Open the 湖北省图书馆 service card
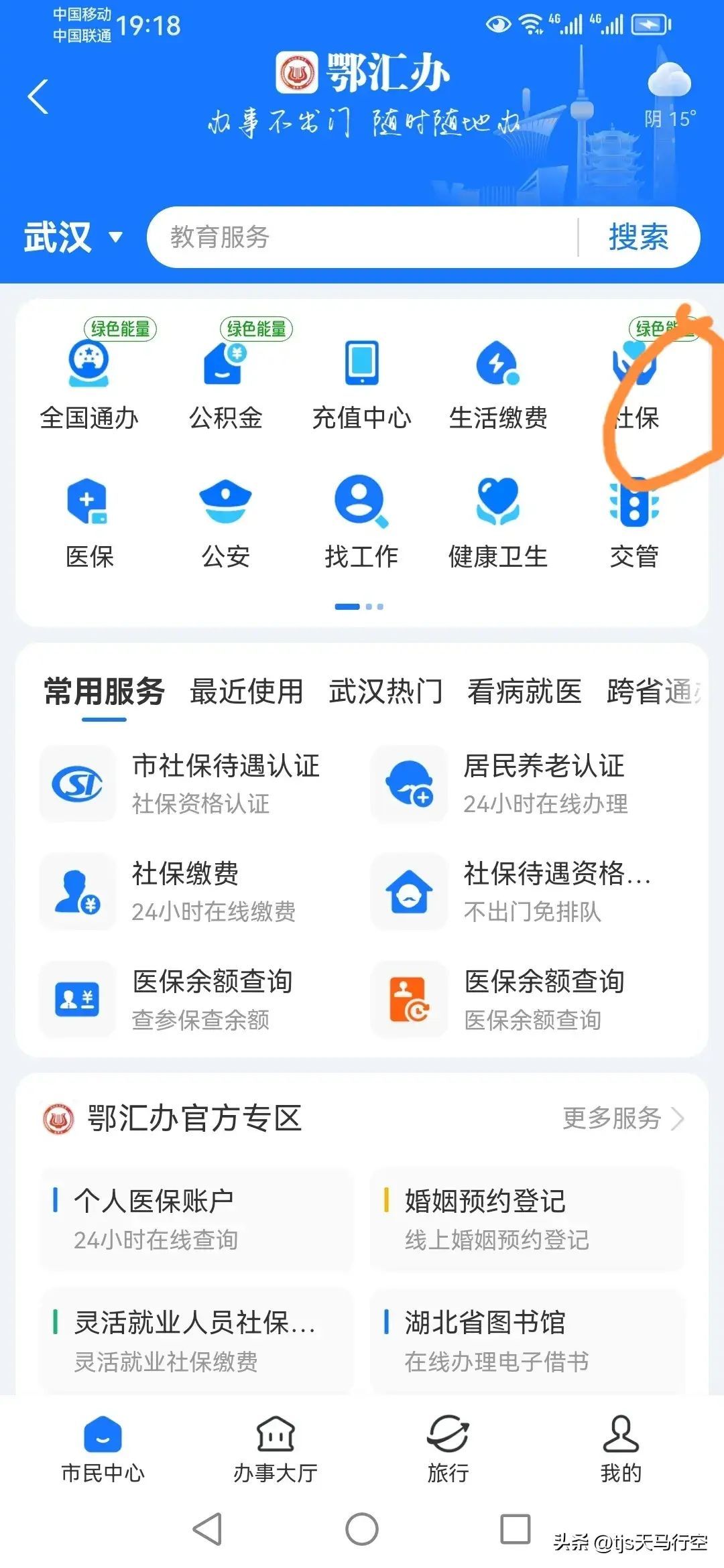 (526, 1337)
